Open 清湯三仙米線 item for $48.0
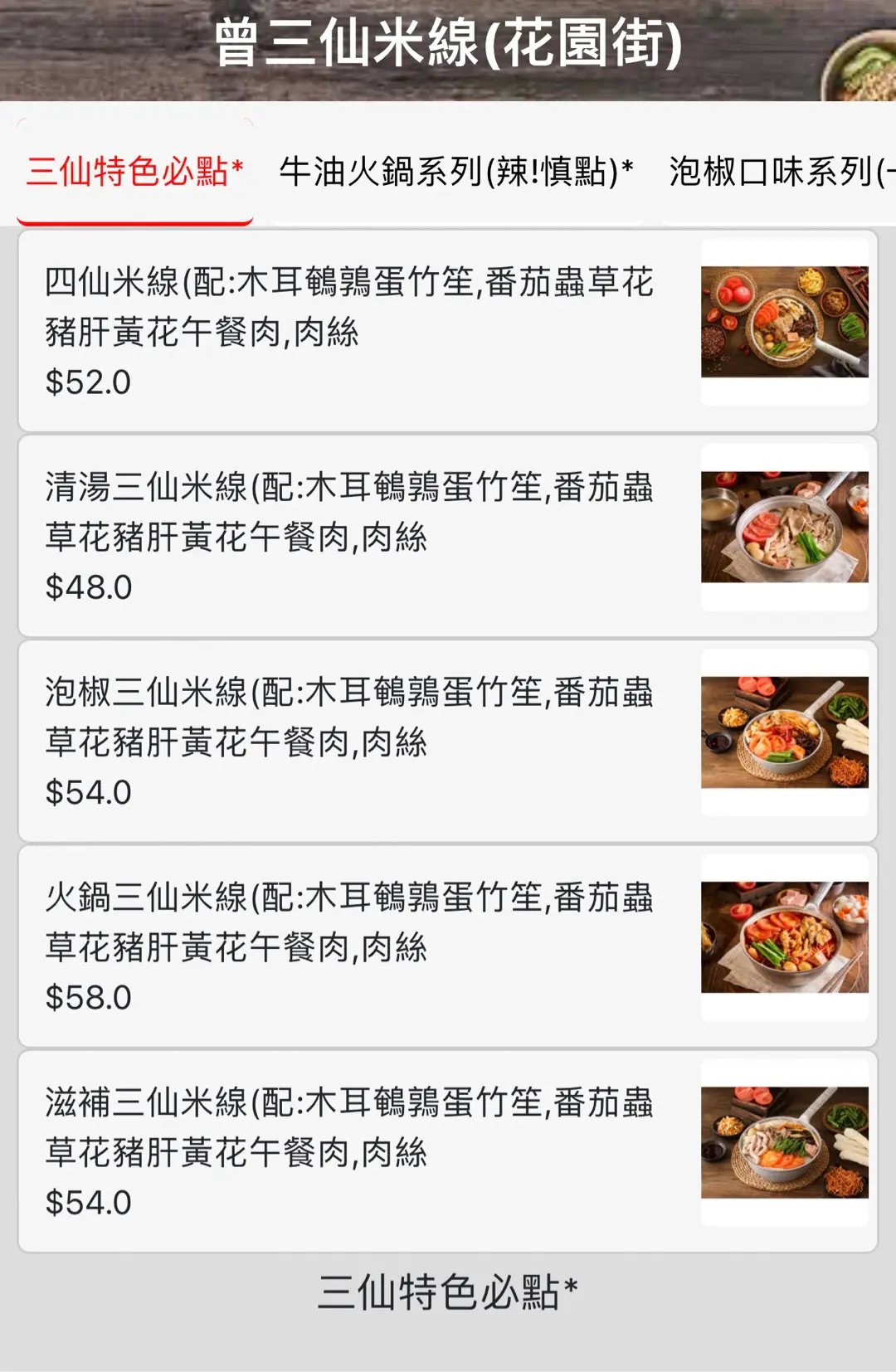Viewport: 896px width, 1372px height. coord(448,536)
